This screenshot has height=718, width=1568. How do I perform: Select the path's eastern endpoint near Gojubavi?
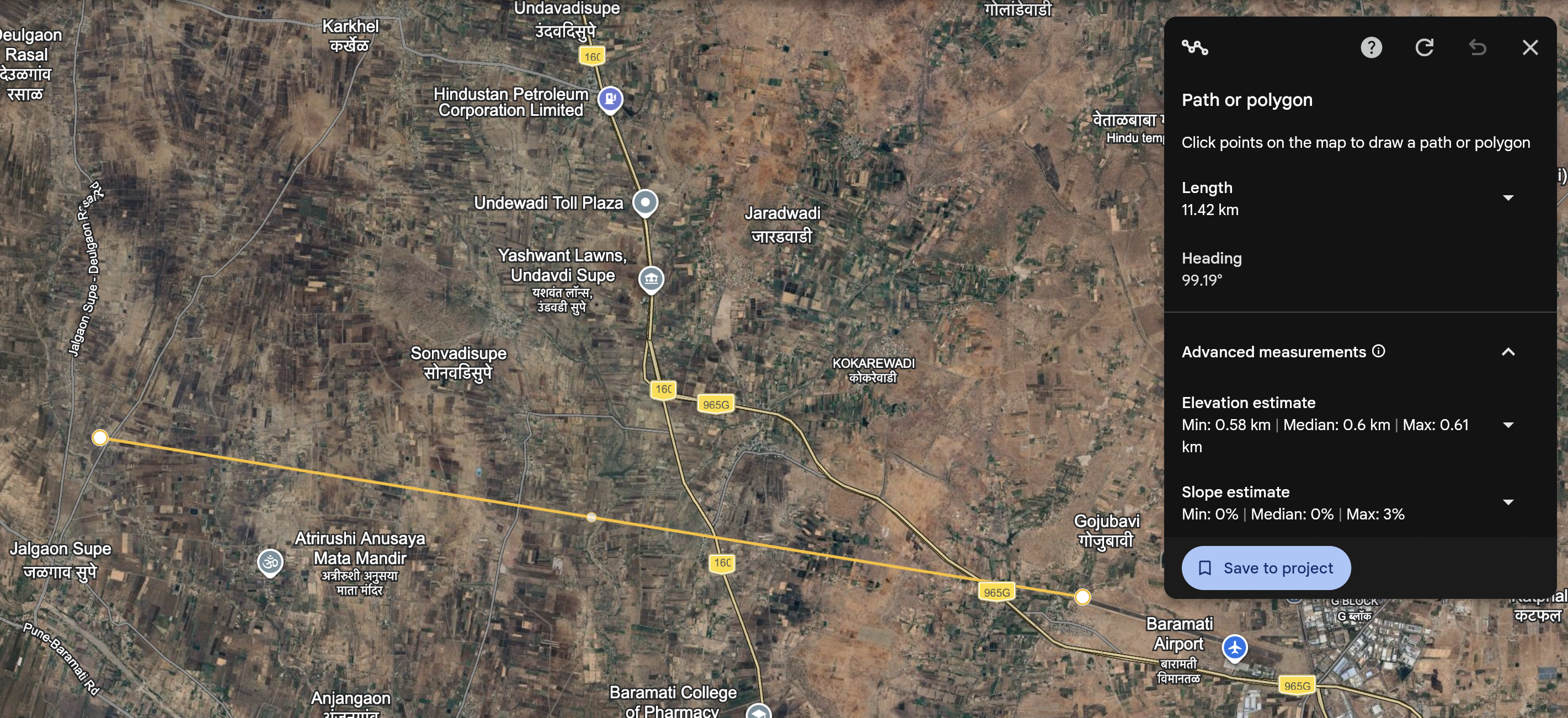(1081, 597)
